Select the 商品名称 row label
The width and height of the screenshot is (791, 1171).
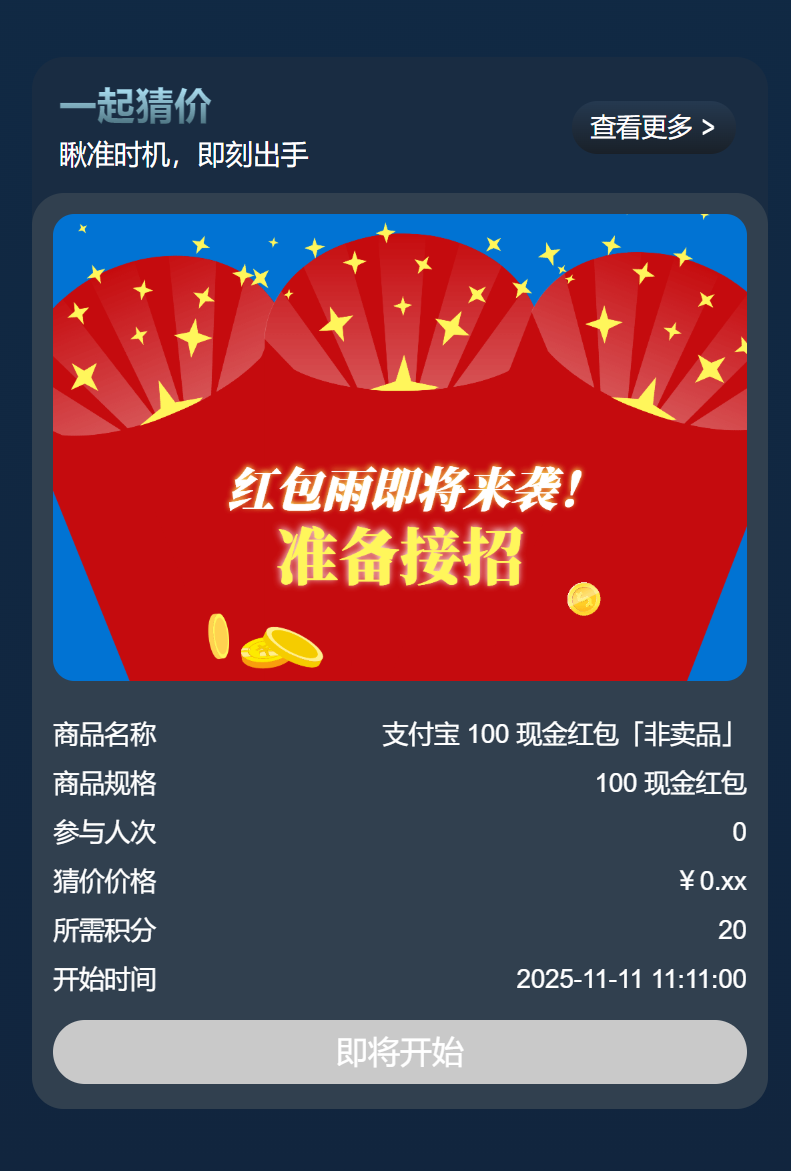click(x=105, y=736)
